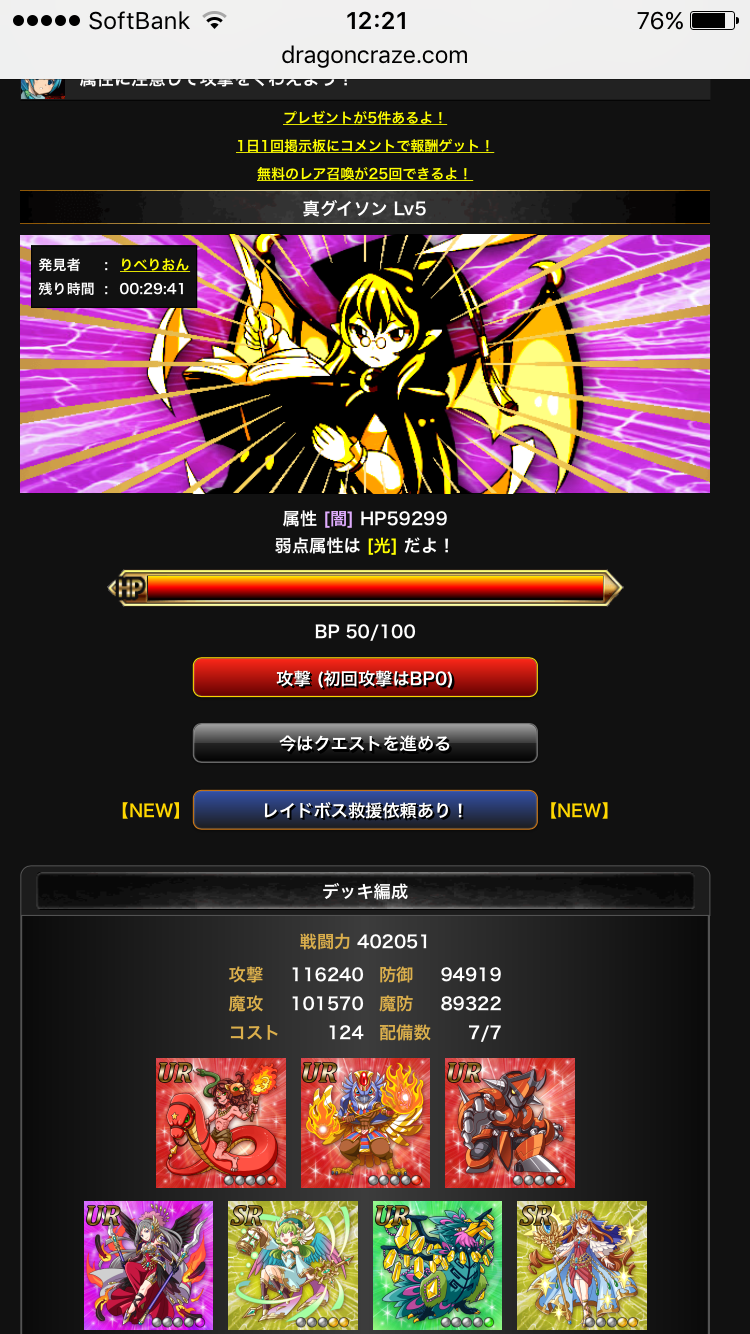
Task: Select the UR green dragon card
Action: tap(437, 1266)
